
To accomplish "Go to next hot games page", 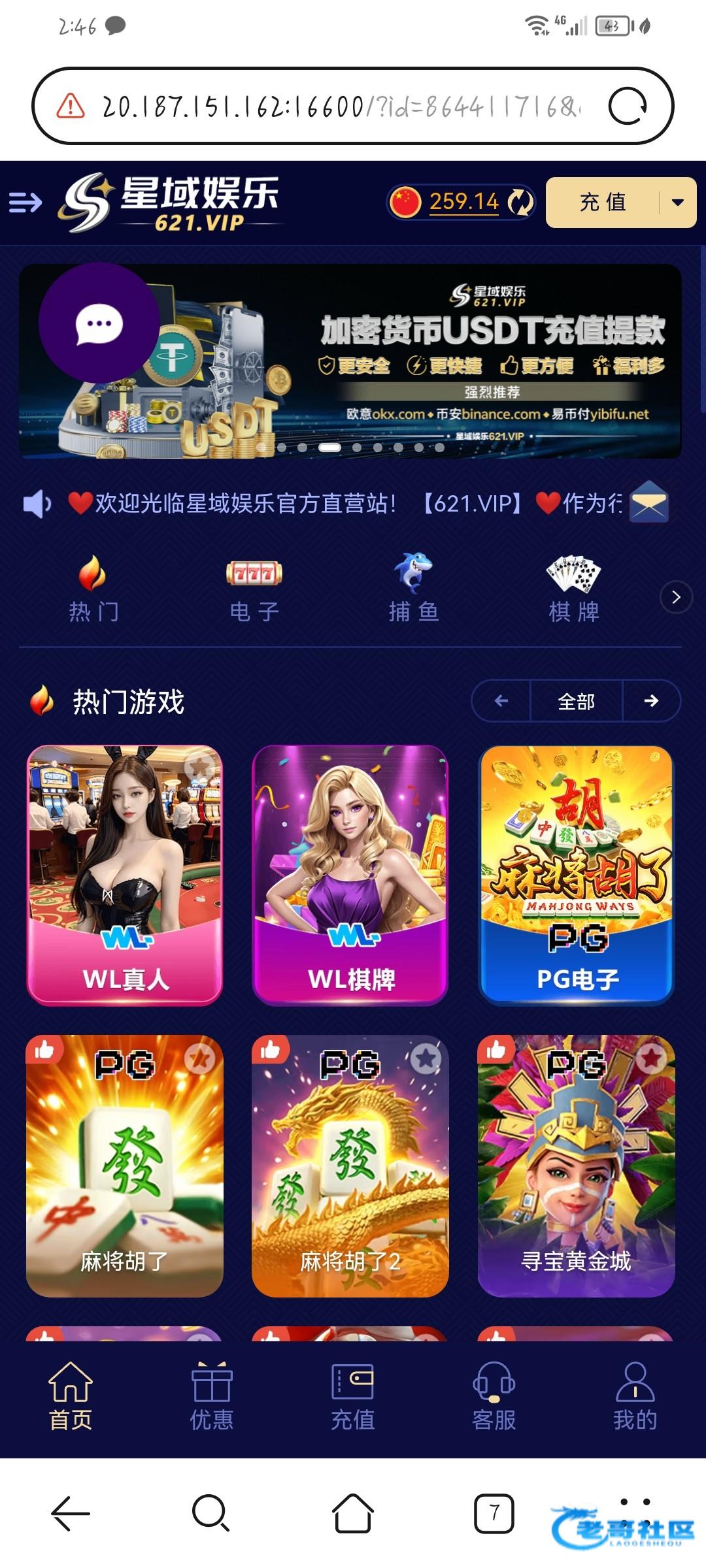I will click(x=651, y=701).
